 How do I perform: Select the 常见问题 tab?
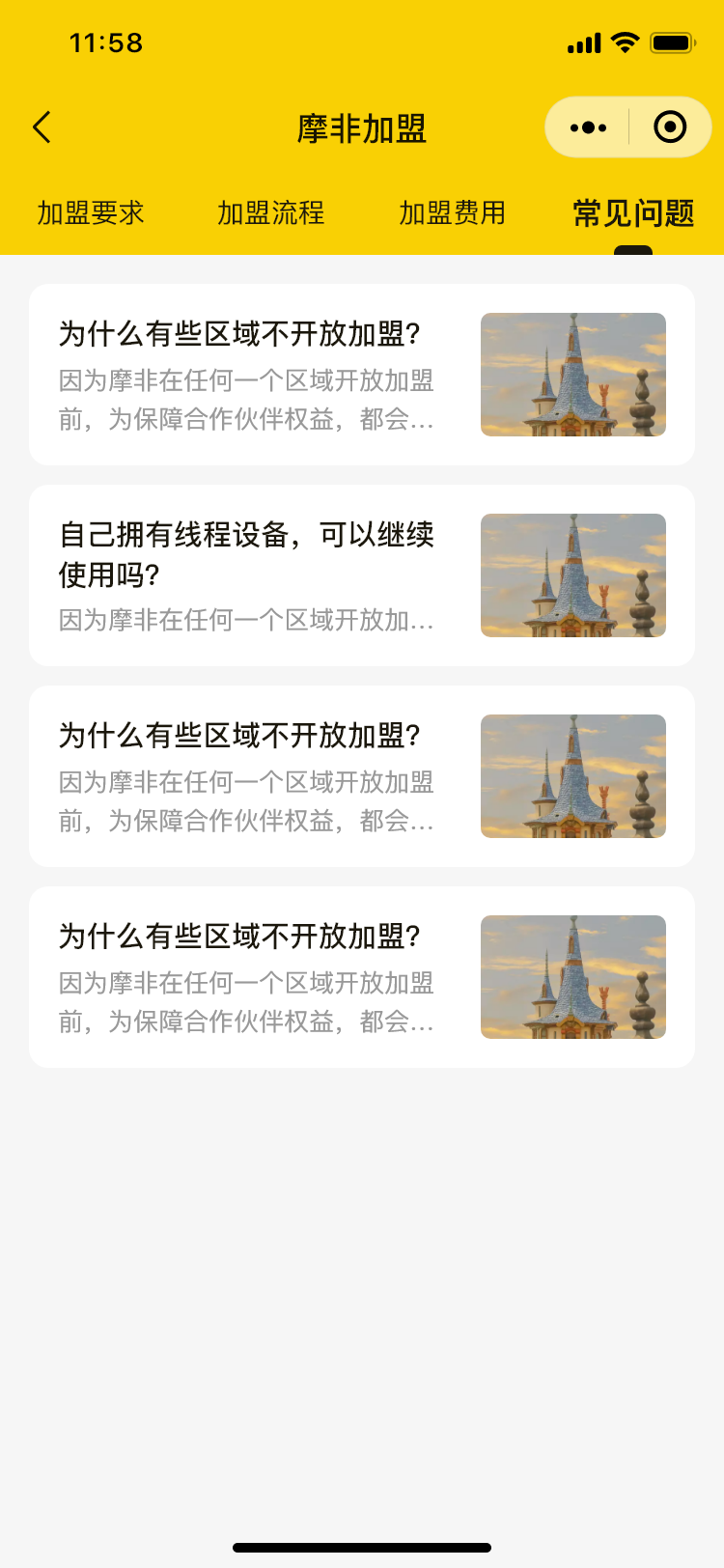coord(633,212)
